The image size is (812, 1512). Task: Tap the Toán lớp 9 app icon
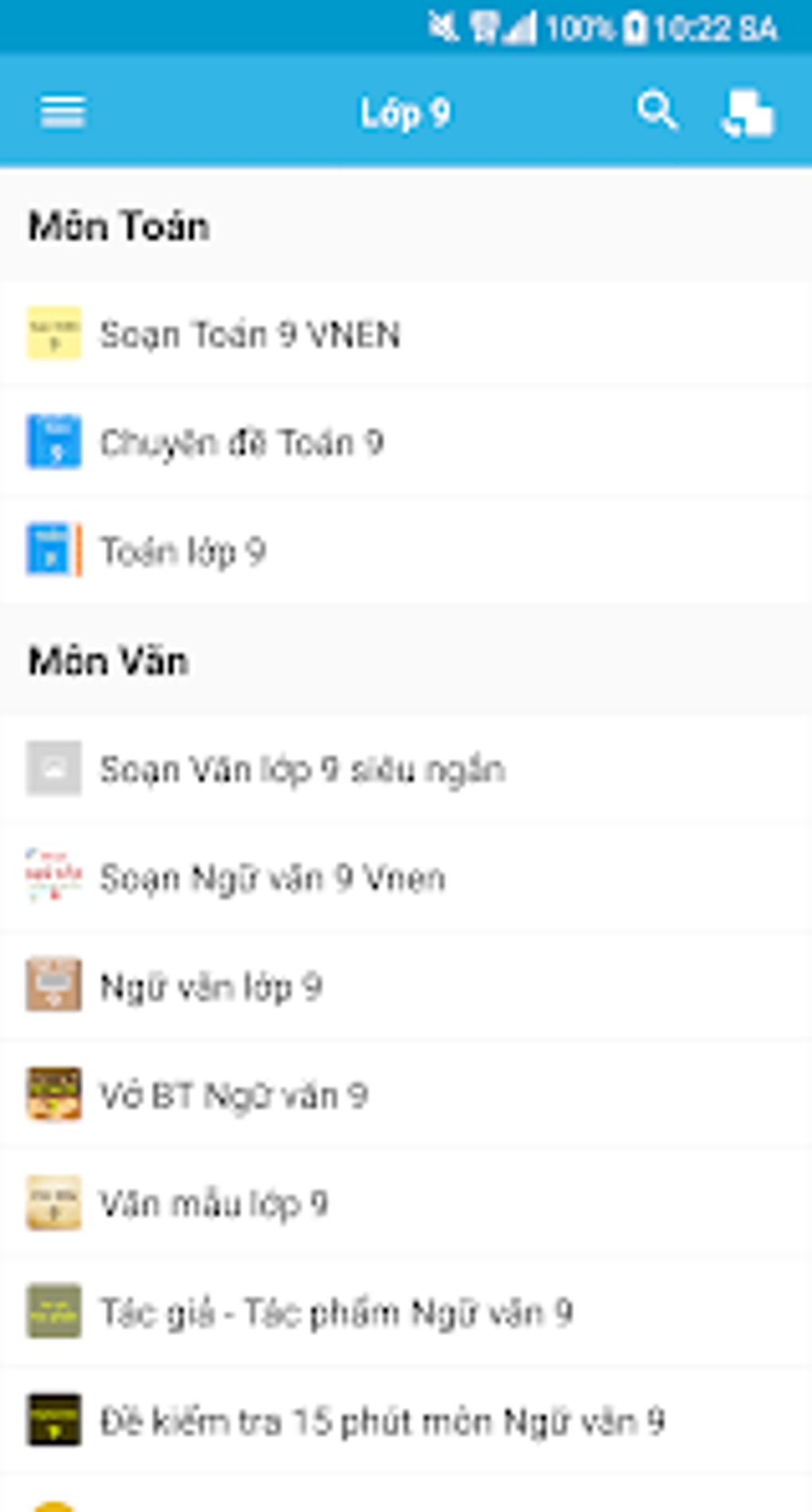54,551
